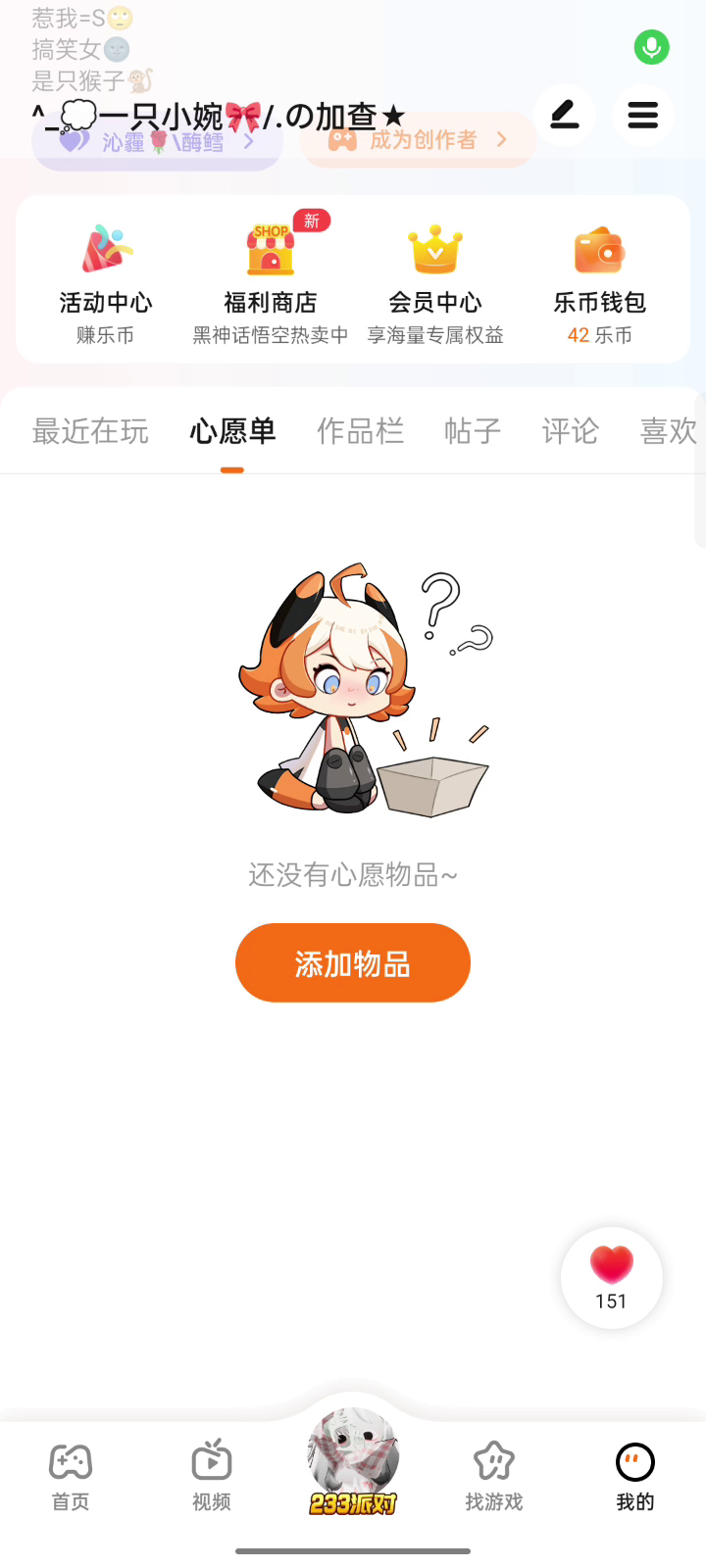Open the 帖子 tab
The width and height of the screenshot is (706, 1568).
point(472,431)
